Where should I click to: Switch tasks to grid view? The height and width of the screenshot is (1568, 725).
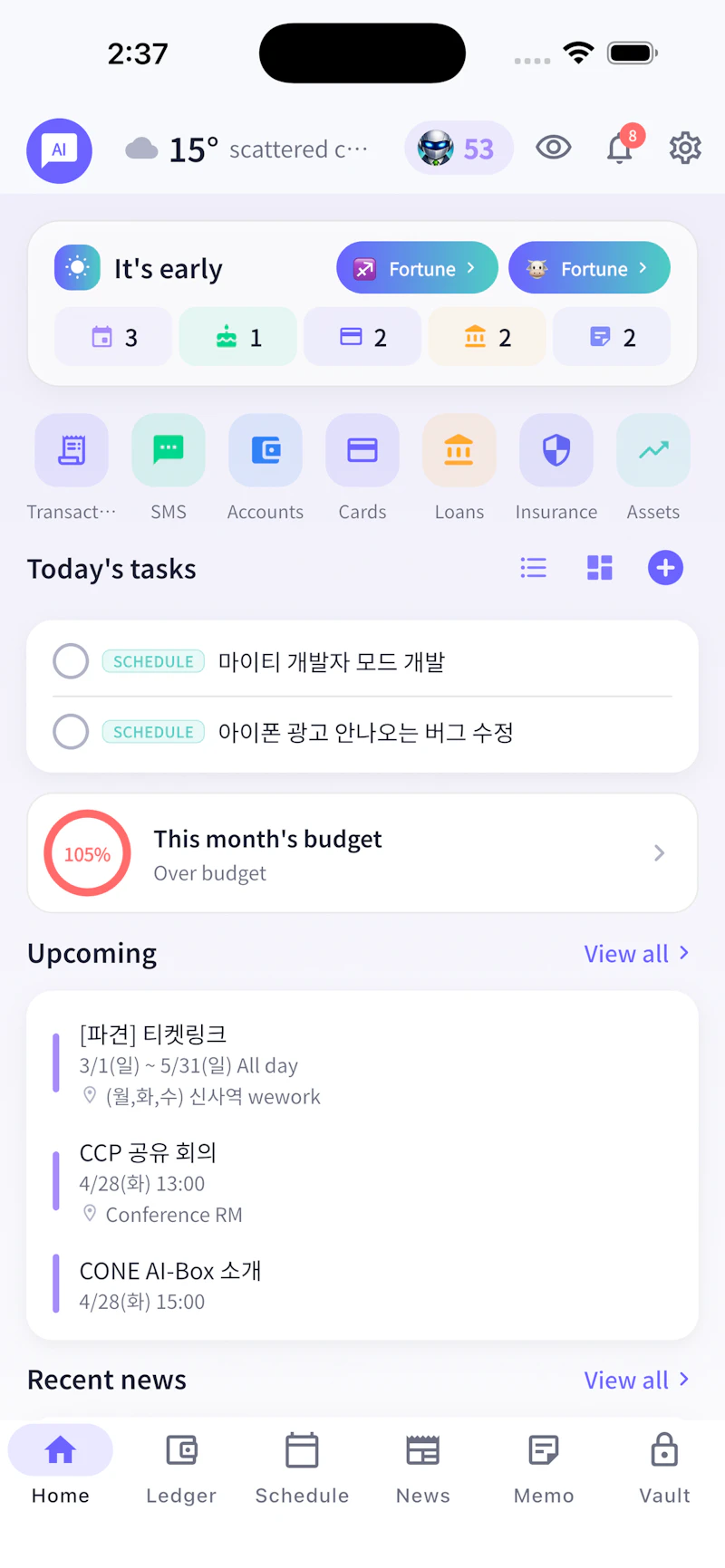[599, 568]
